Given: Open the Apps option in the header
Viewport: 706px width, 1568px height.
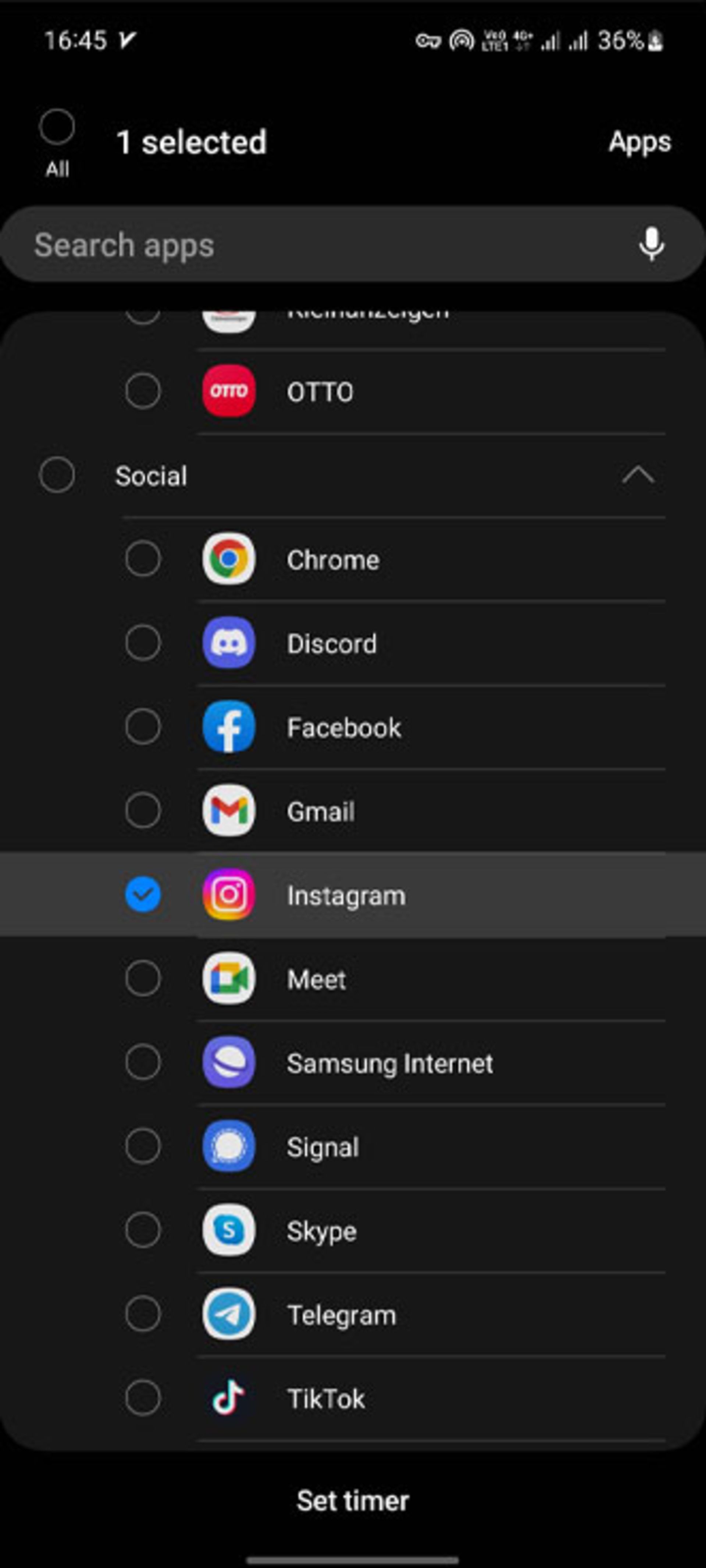Looking at the screenshot, I should [640, 141].
